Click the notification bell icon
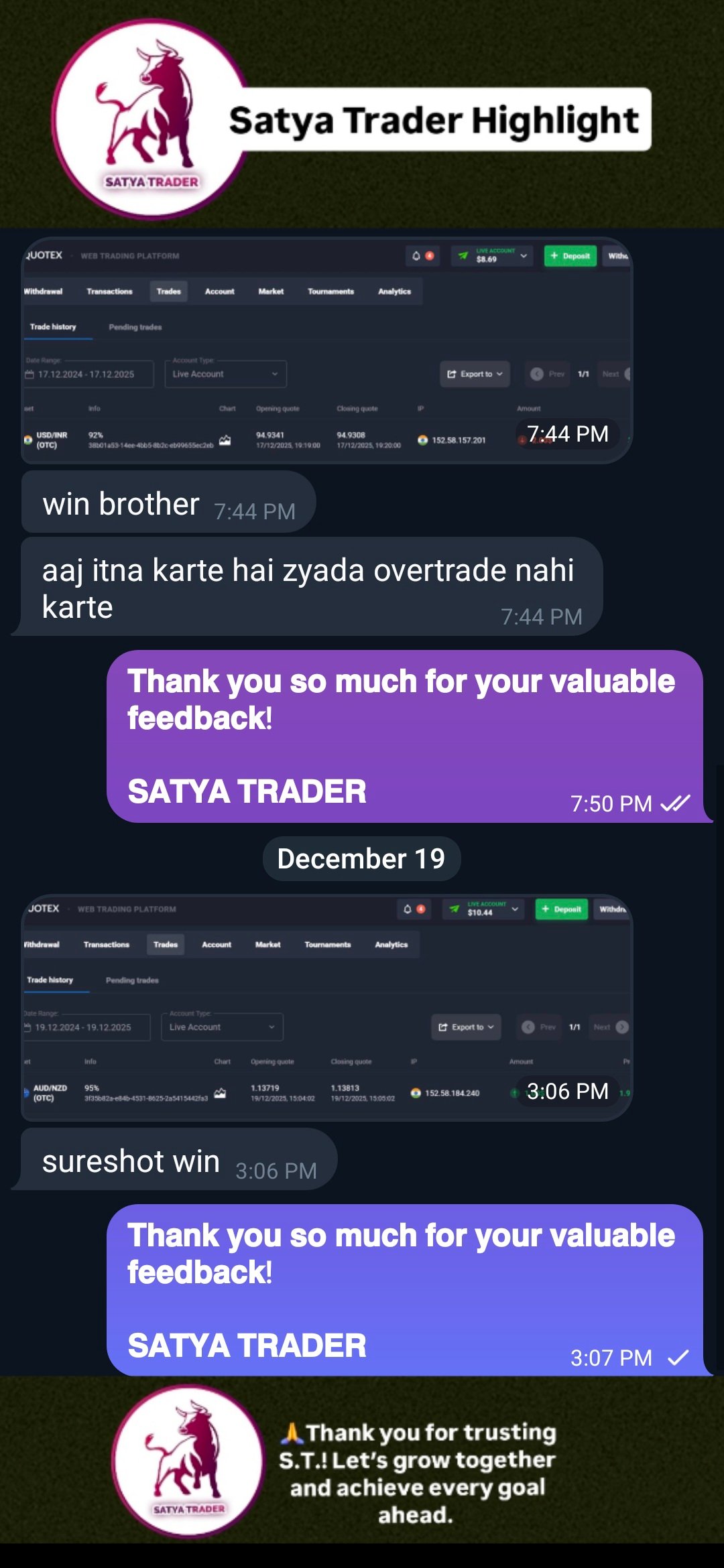Screen dimensions: 724x1568 [416, 255]
